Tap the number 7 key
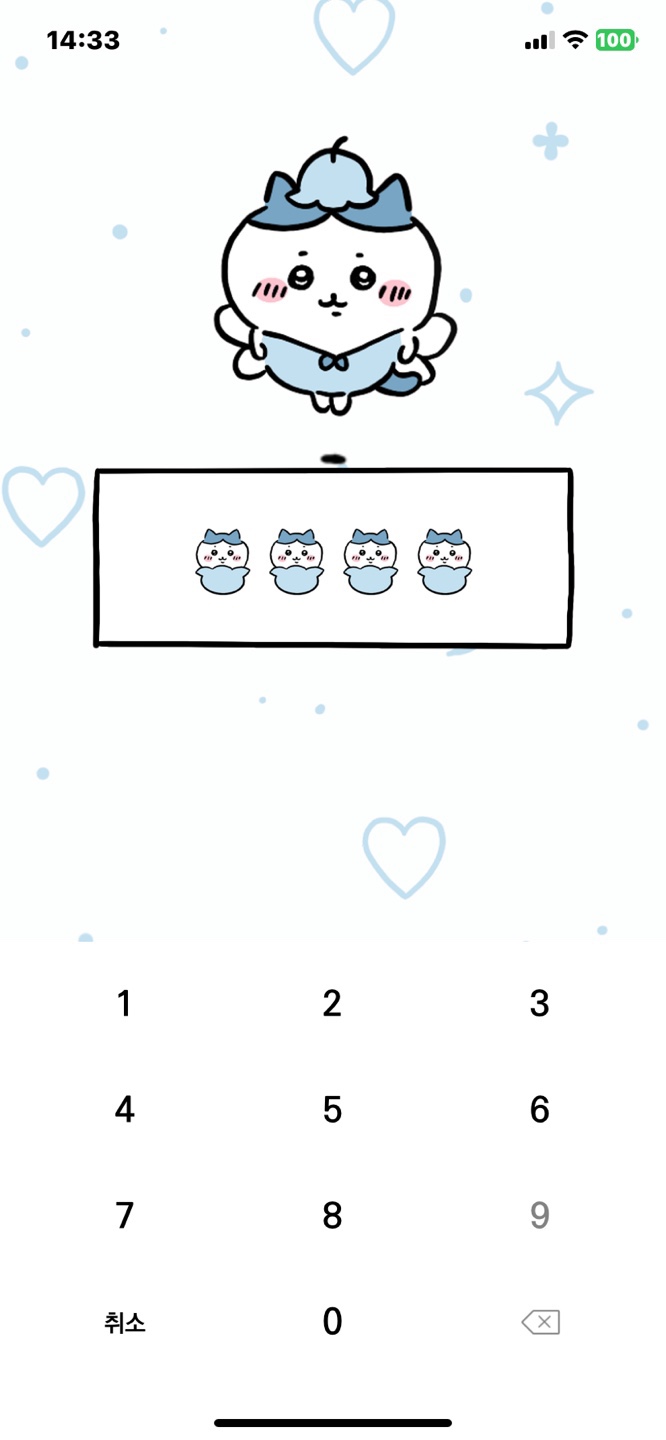The width and height of the screenshot is (666, 1440). pos(124,1216)
